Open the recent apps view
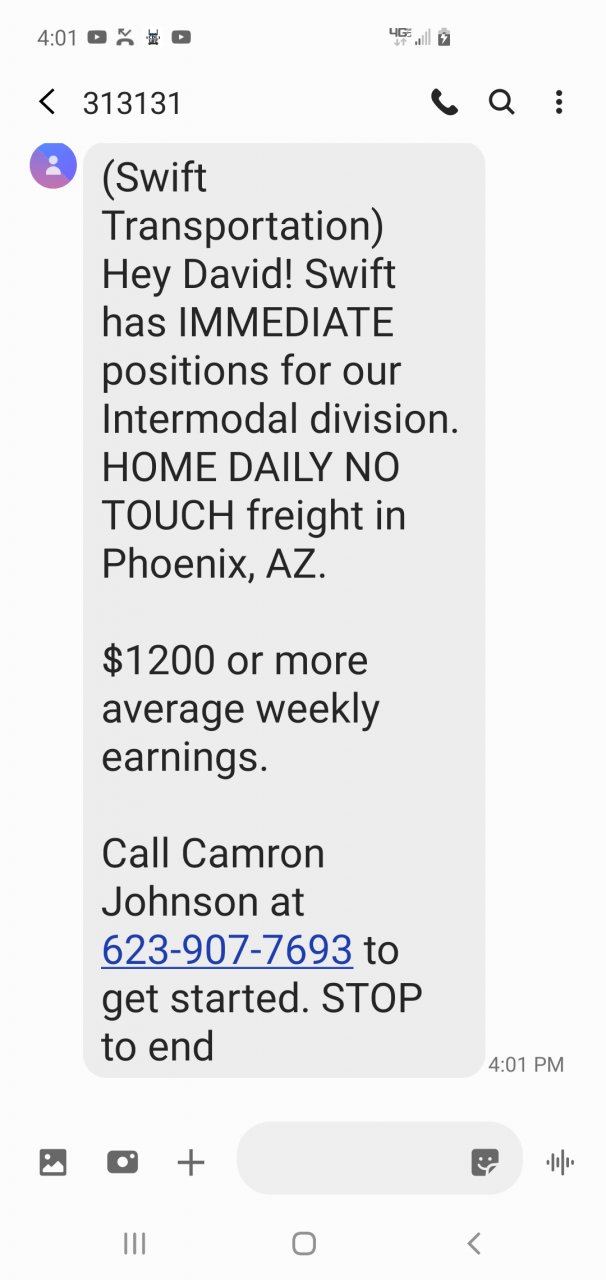Image resolution: width=606 pixels, height=1280 pixels. pyautogui.click(x=134, y=1243)
